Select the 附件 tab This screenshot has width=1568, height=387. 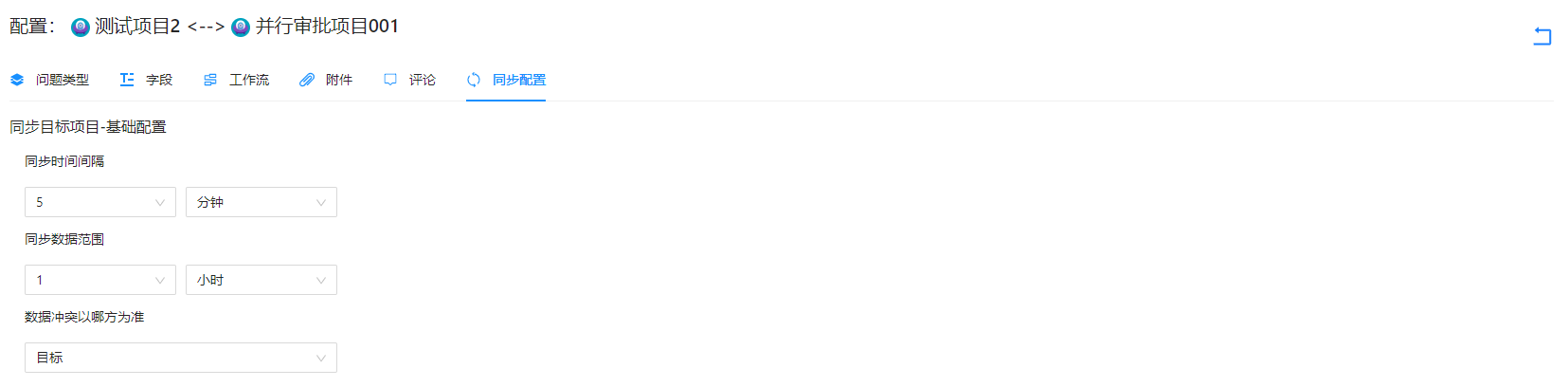tap(326, 80)
